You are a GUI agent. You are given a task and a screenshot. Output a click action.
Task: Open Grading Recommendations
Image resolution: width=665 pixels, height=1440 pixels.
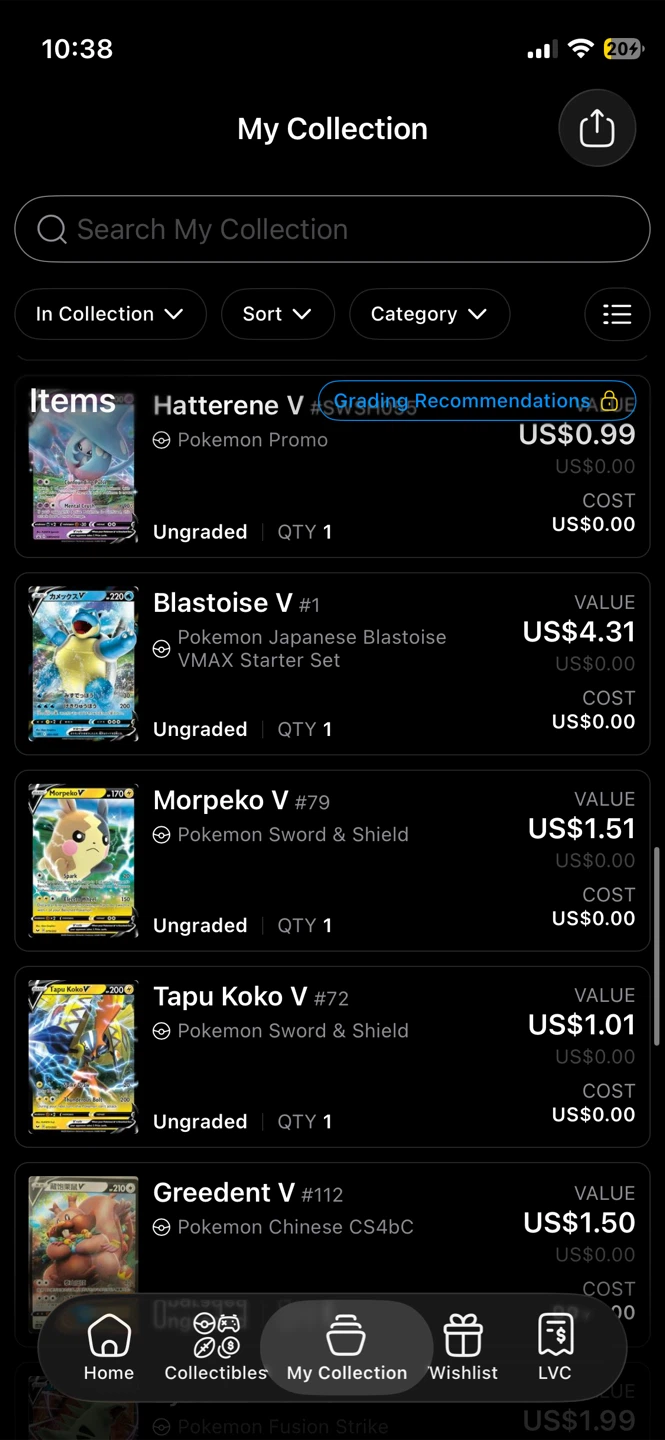coord(476,401)
